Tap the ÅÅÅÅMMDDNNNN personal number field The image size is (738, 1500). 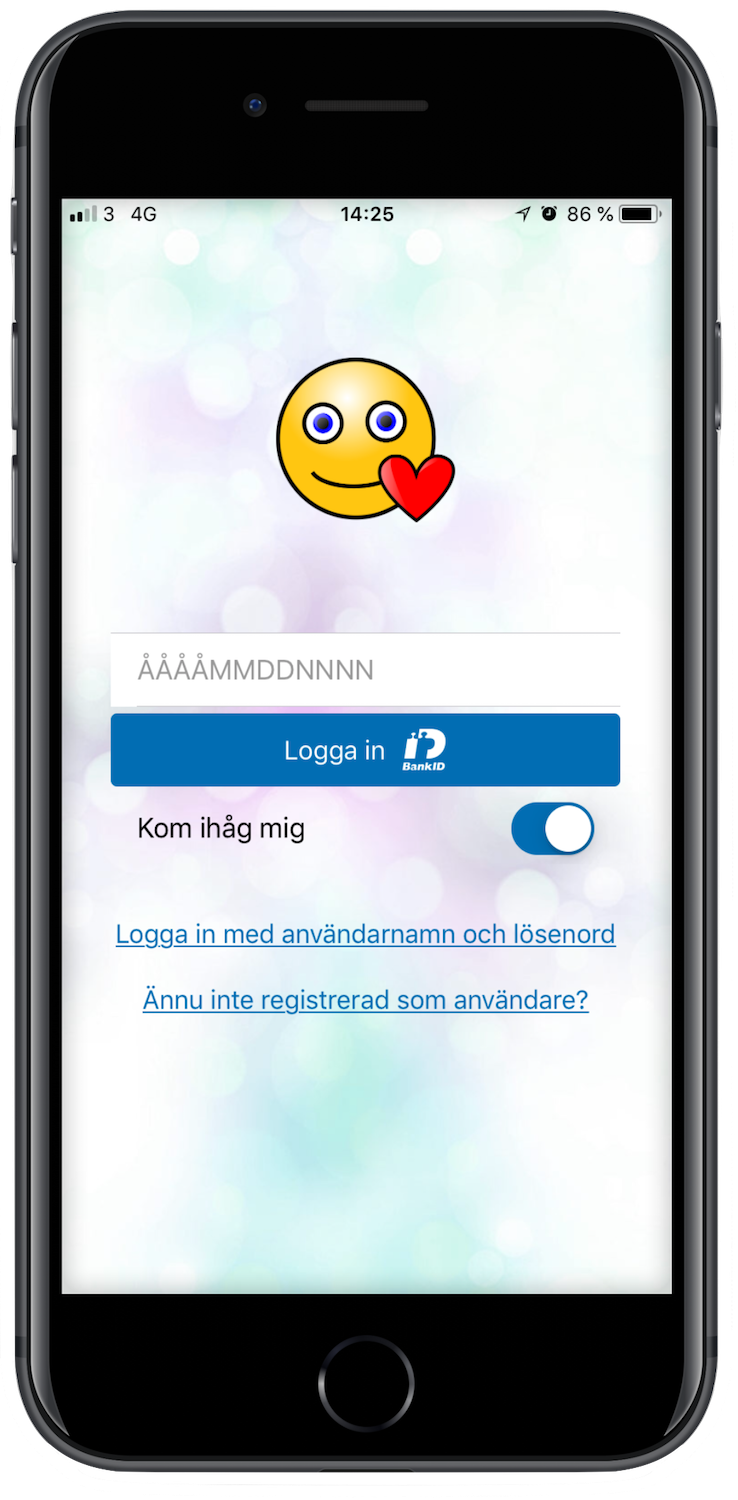click(365, 670)
